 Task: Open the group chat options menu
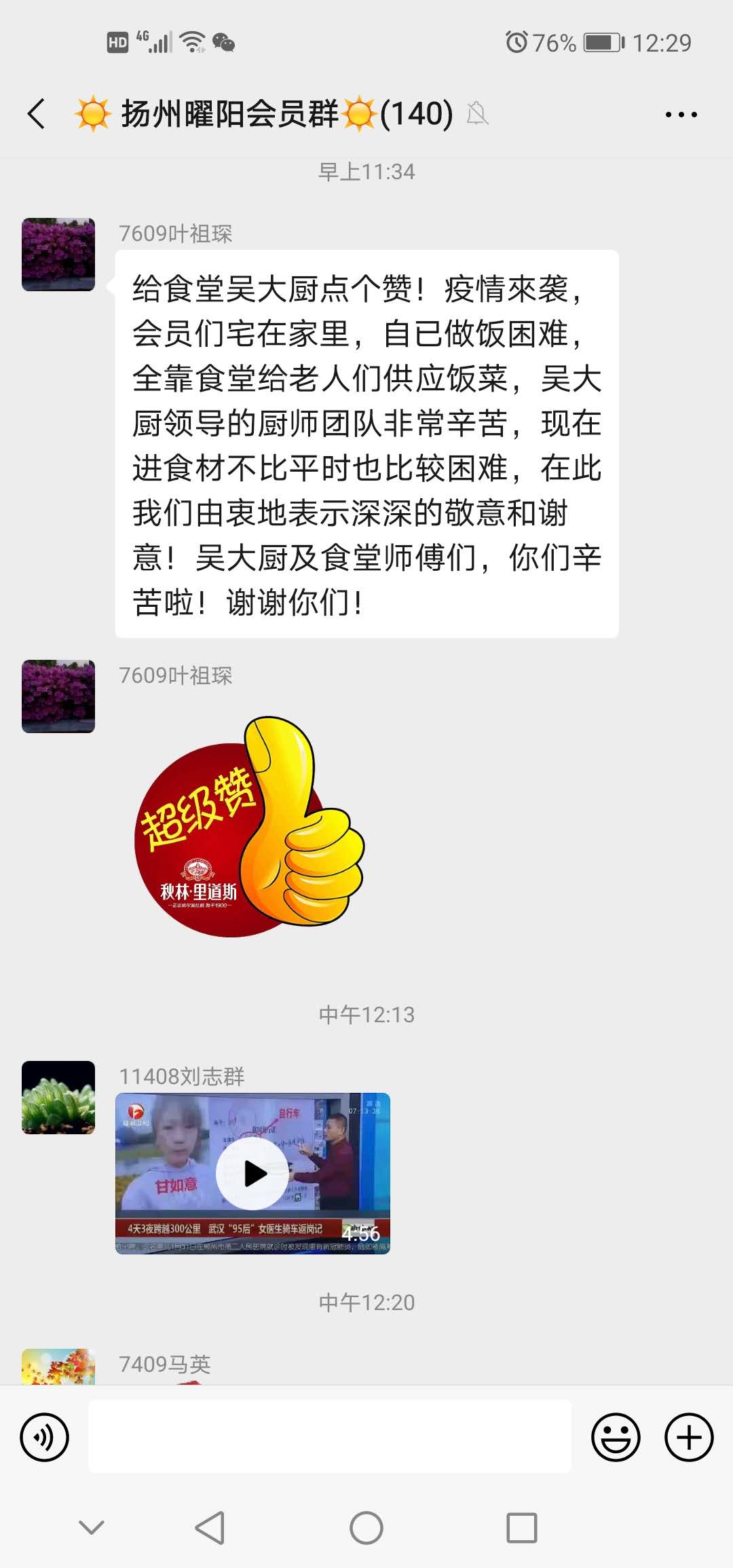[x=681, y=114]
